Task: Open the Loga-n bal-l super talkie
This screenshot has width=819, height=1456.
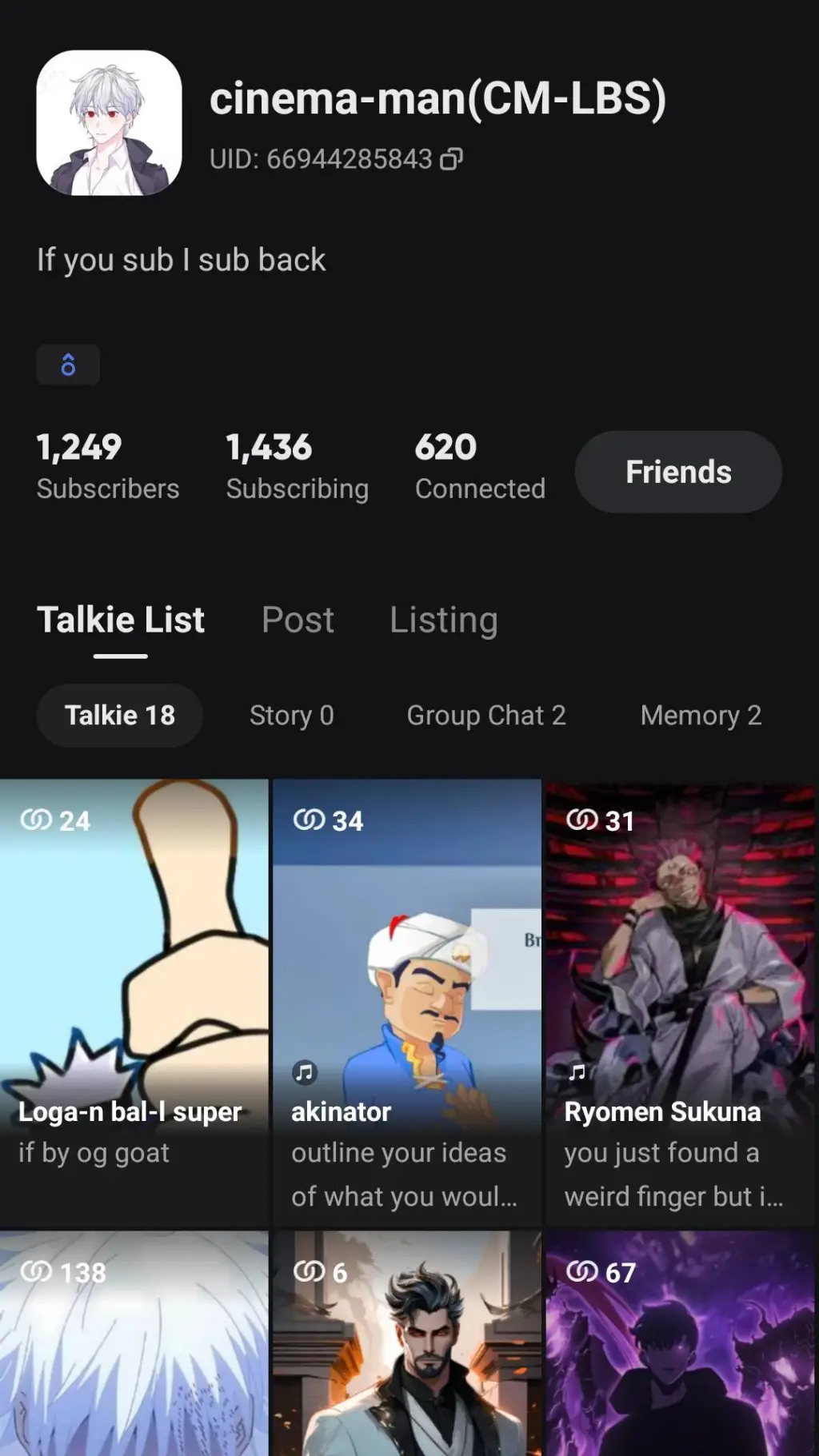Action: [x=134, y=999]
